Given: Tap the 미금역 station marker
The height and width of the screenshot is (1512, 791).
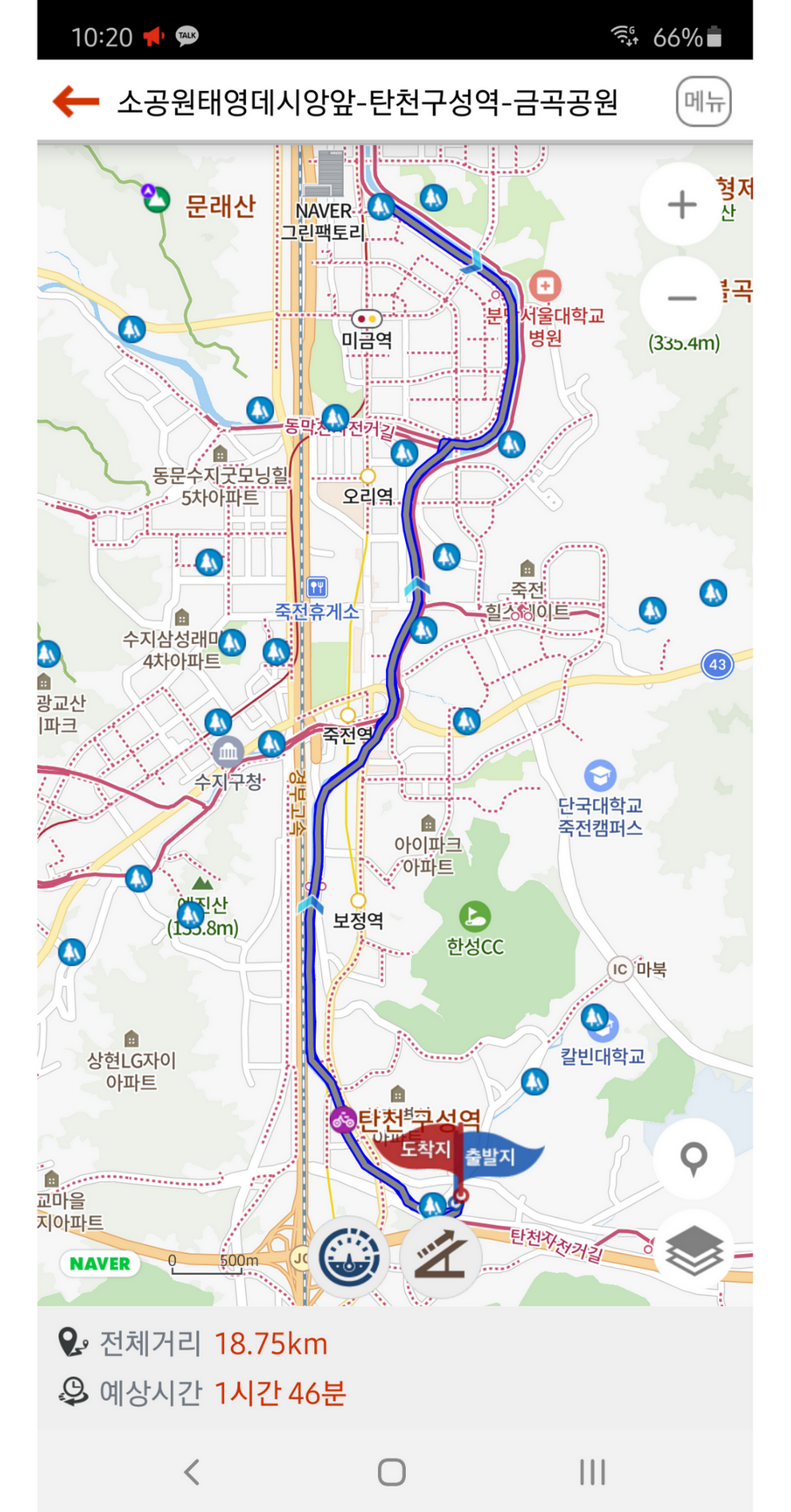Looking at the screenshot, I should click(367, 319).
